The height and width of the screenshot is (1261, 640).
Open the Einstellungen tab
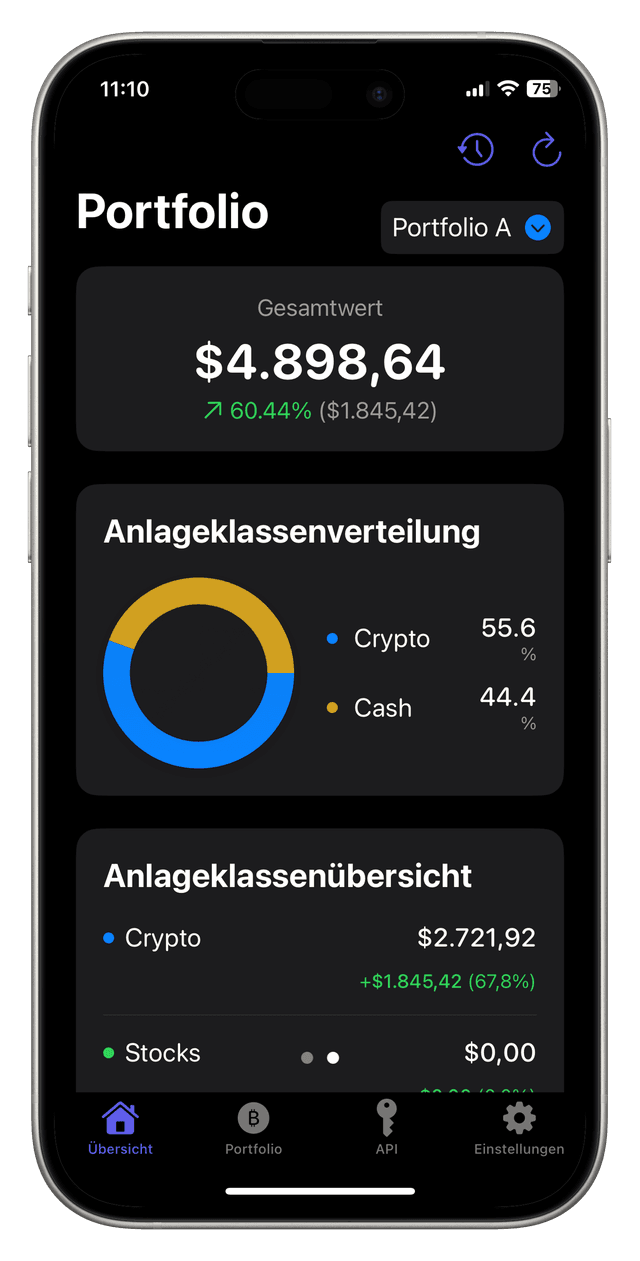(519, 1128)
